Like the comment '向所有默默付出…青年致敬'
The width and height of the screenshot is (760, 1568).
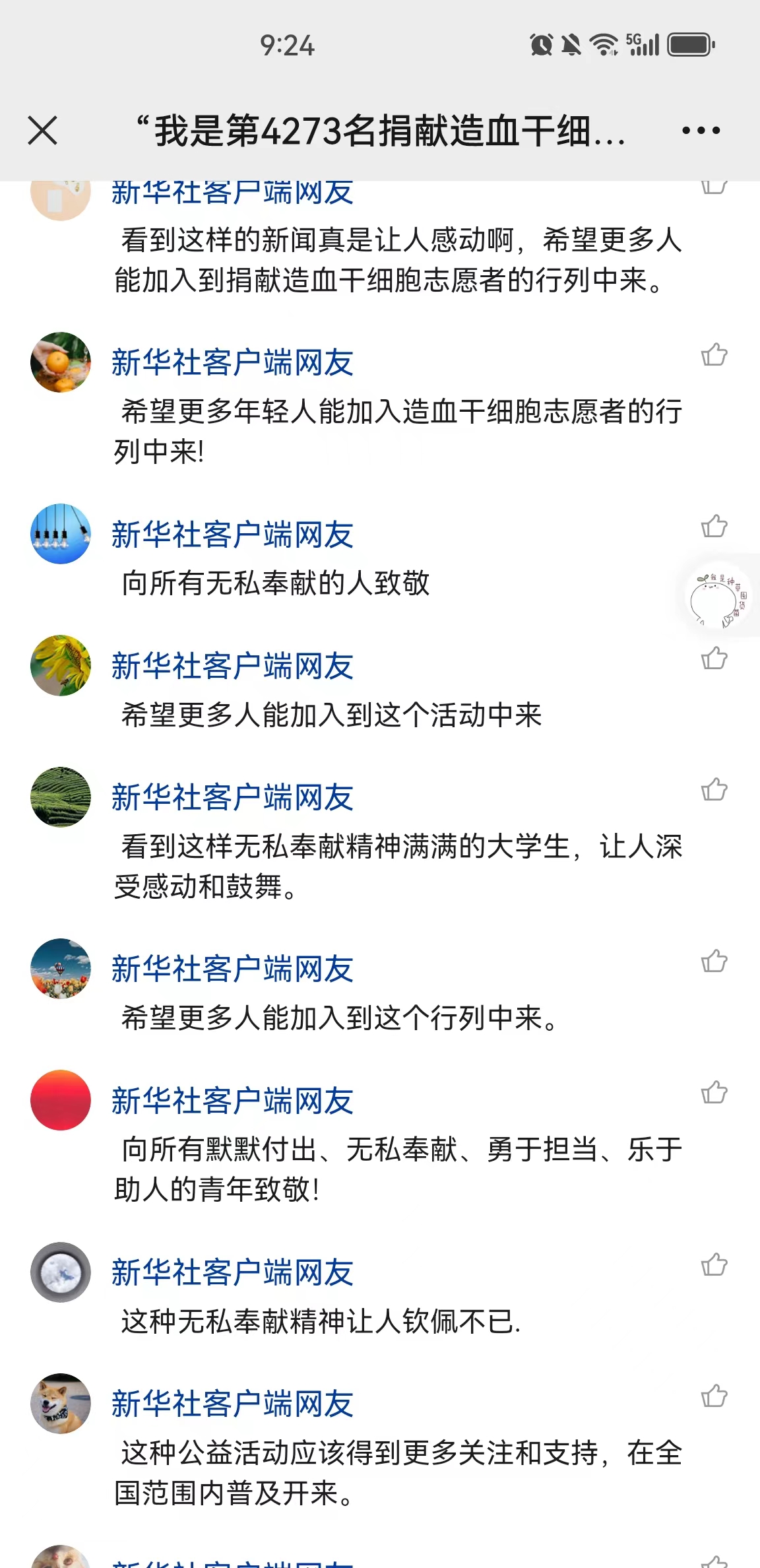[x=714, y=1093]
